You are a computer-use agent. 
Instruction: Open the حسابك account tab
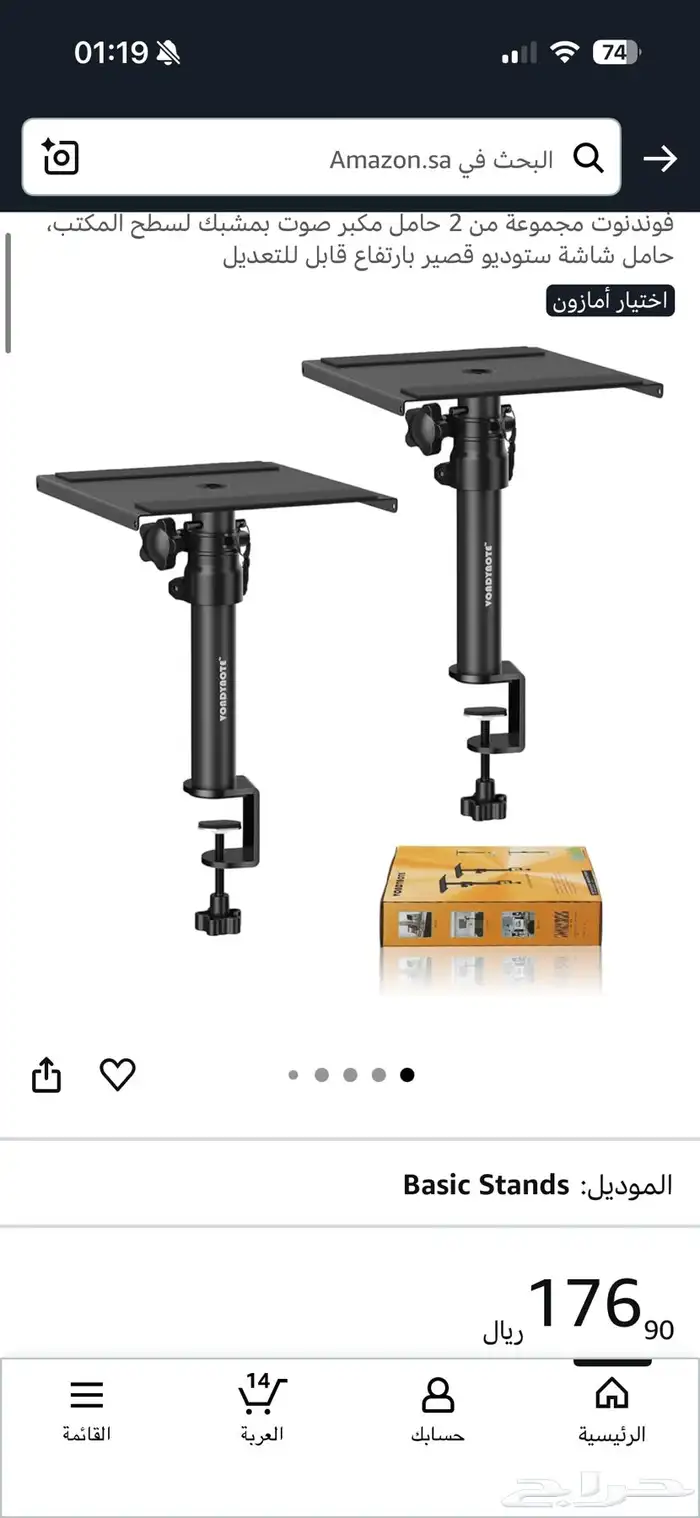tap(437, 1408)
